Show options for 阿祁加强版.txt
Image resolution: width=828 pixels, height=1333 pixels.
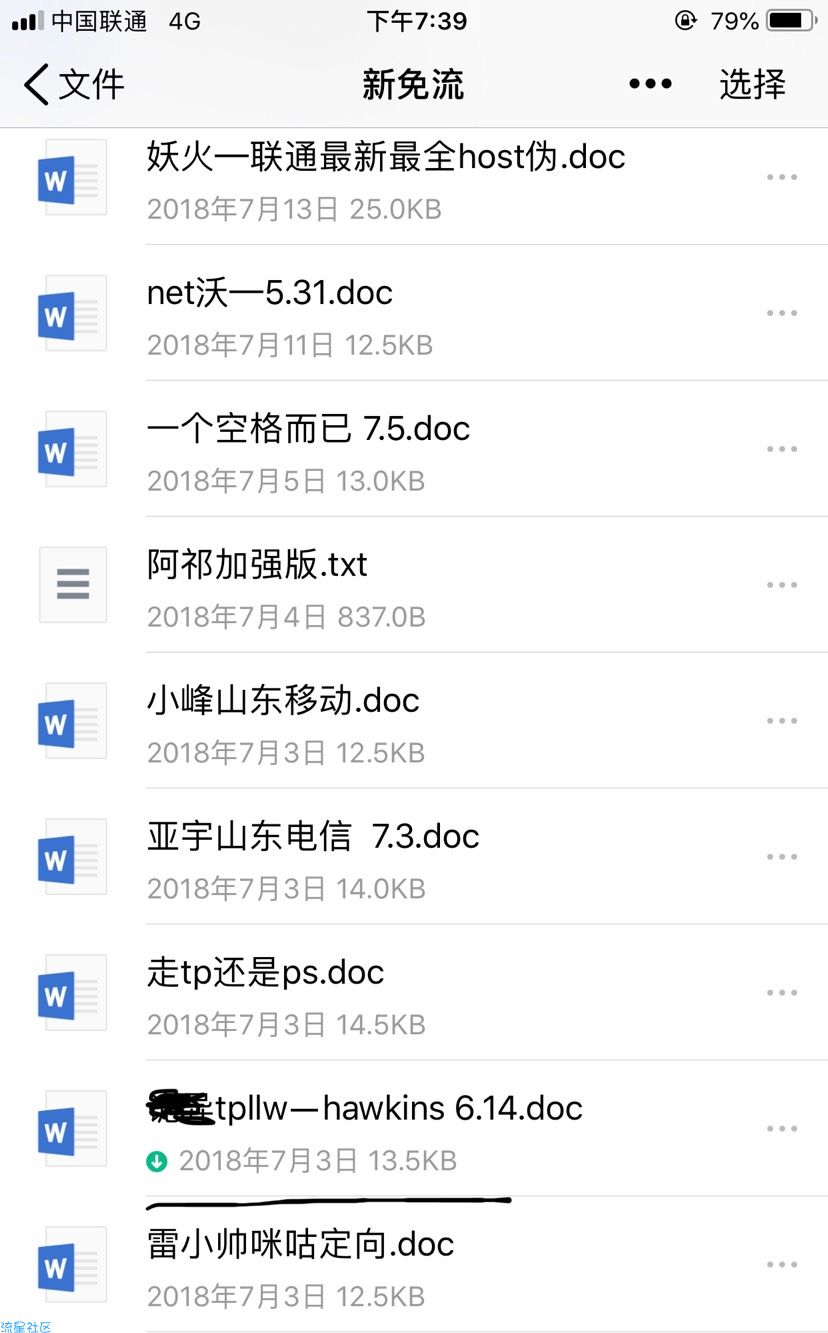click(781, 585)
